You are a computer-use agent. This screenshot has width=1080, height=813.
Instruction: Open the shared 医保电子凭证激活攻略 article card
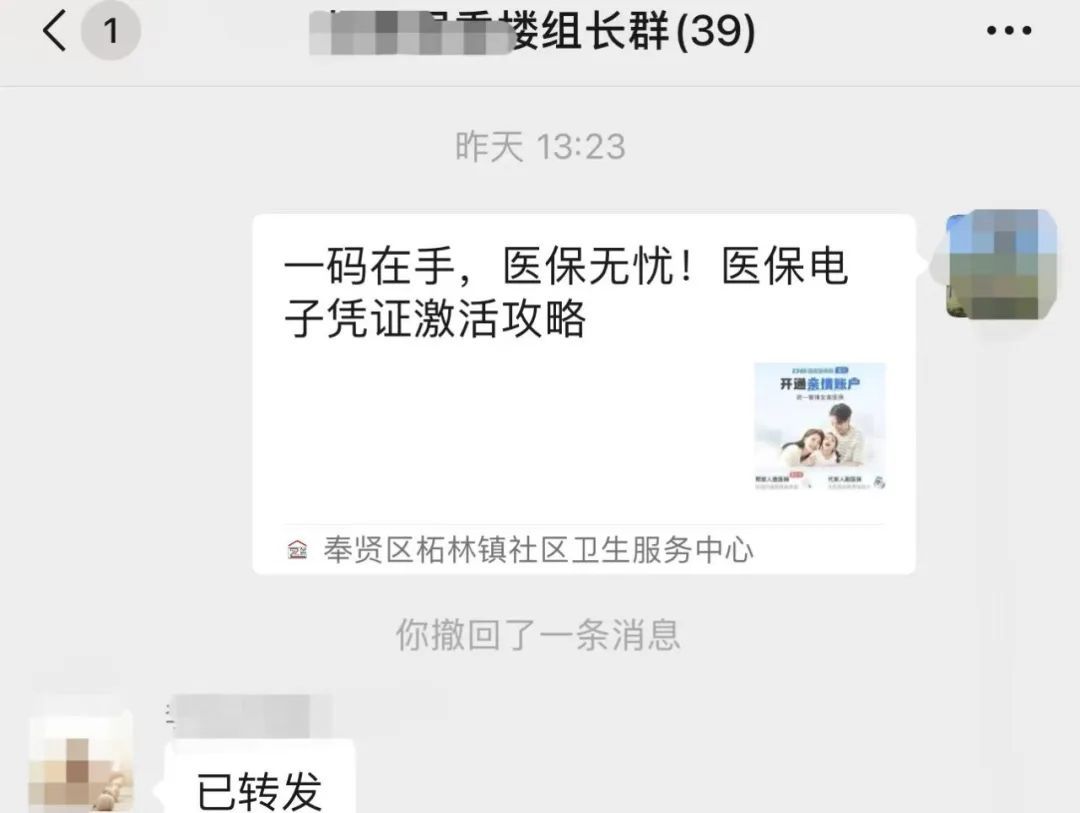(x=583, y=394)
